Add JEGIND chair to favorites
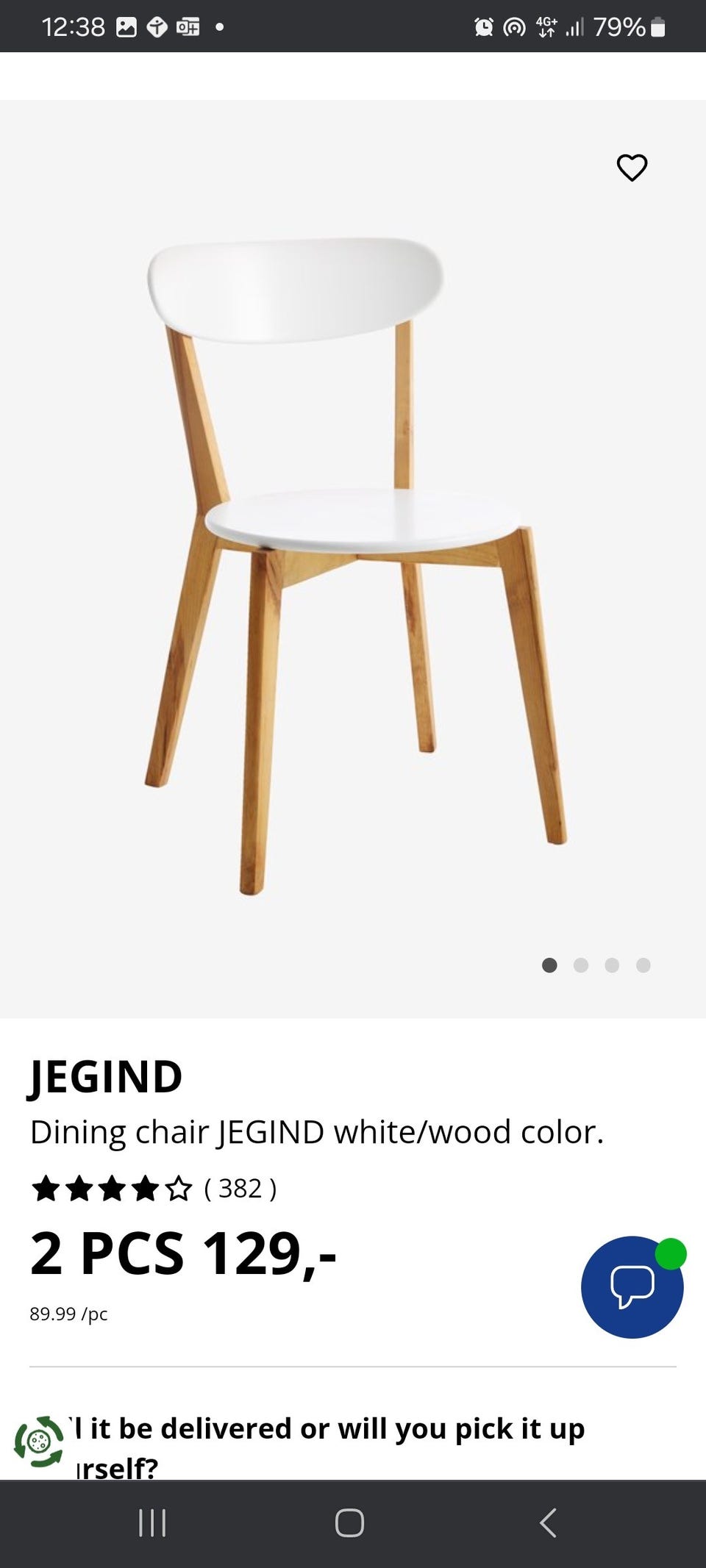Viewport: 706px width, 1568px height. pos(631,168)
